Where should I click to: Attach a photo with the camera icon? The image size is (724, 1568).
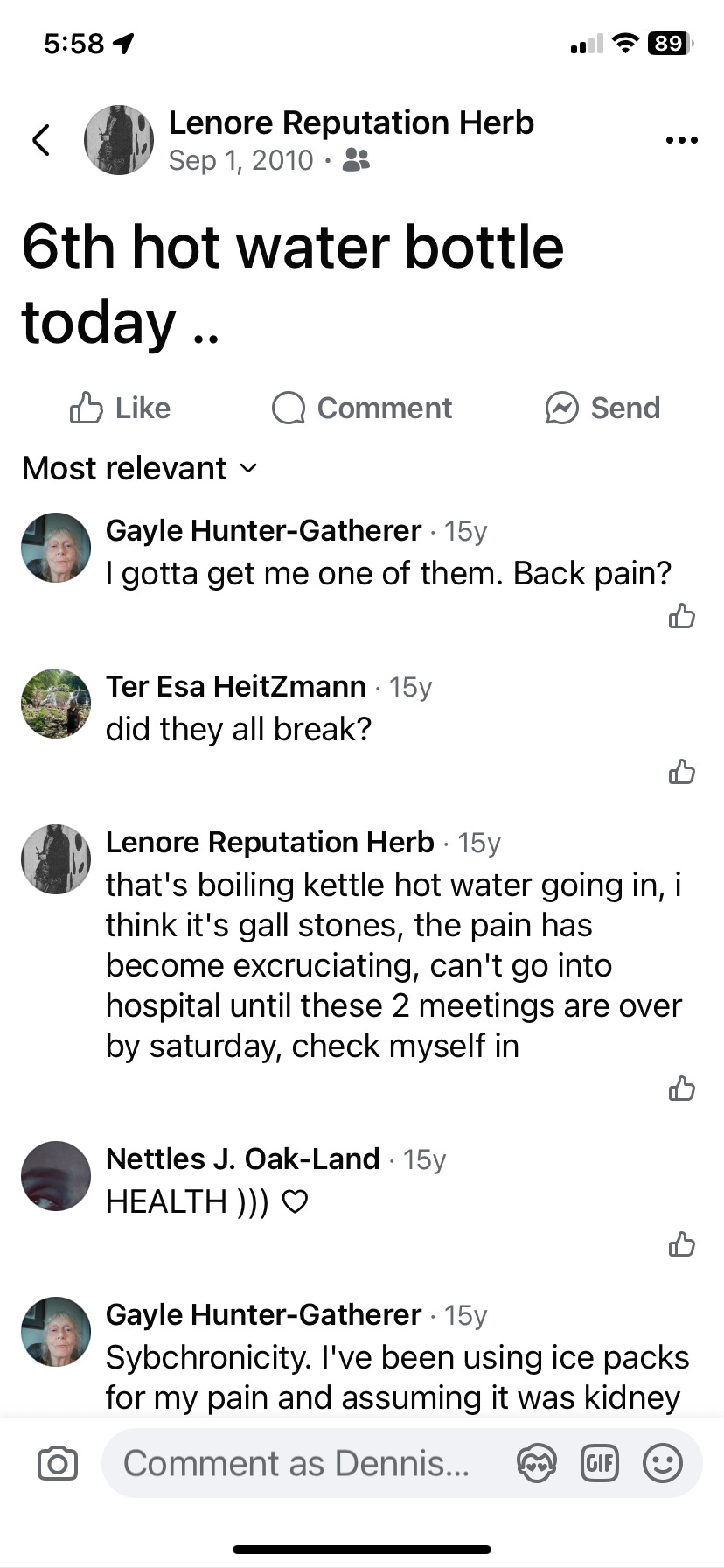[x=58, y=1463]
